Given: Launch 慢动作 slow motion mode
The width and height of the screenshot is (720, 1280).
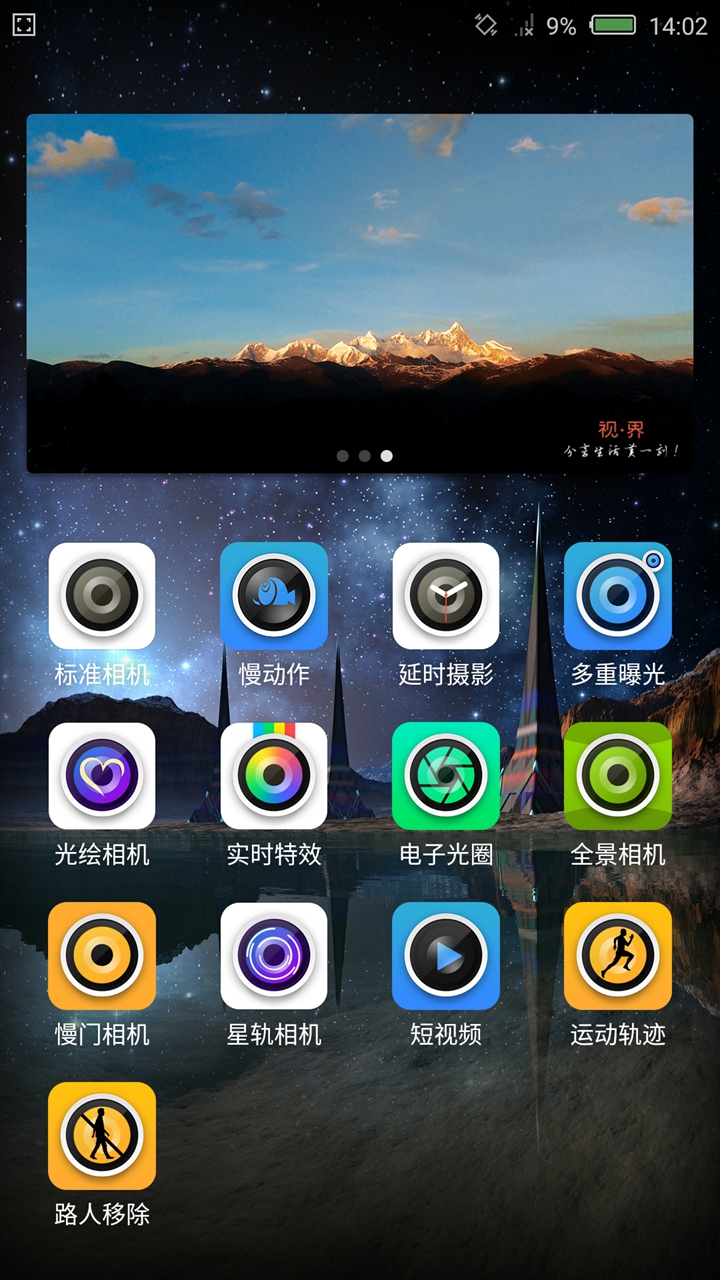Looking at the screenshot, I should [x=274, y=596].
